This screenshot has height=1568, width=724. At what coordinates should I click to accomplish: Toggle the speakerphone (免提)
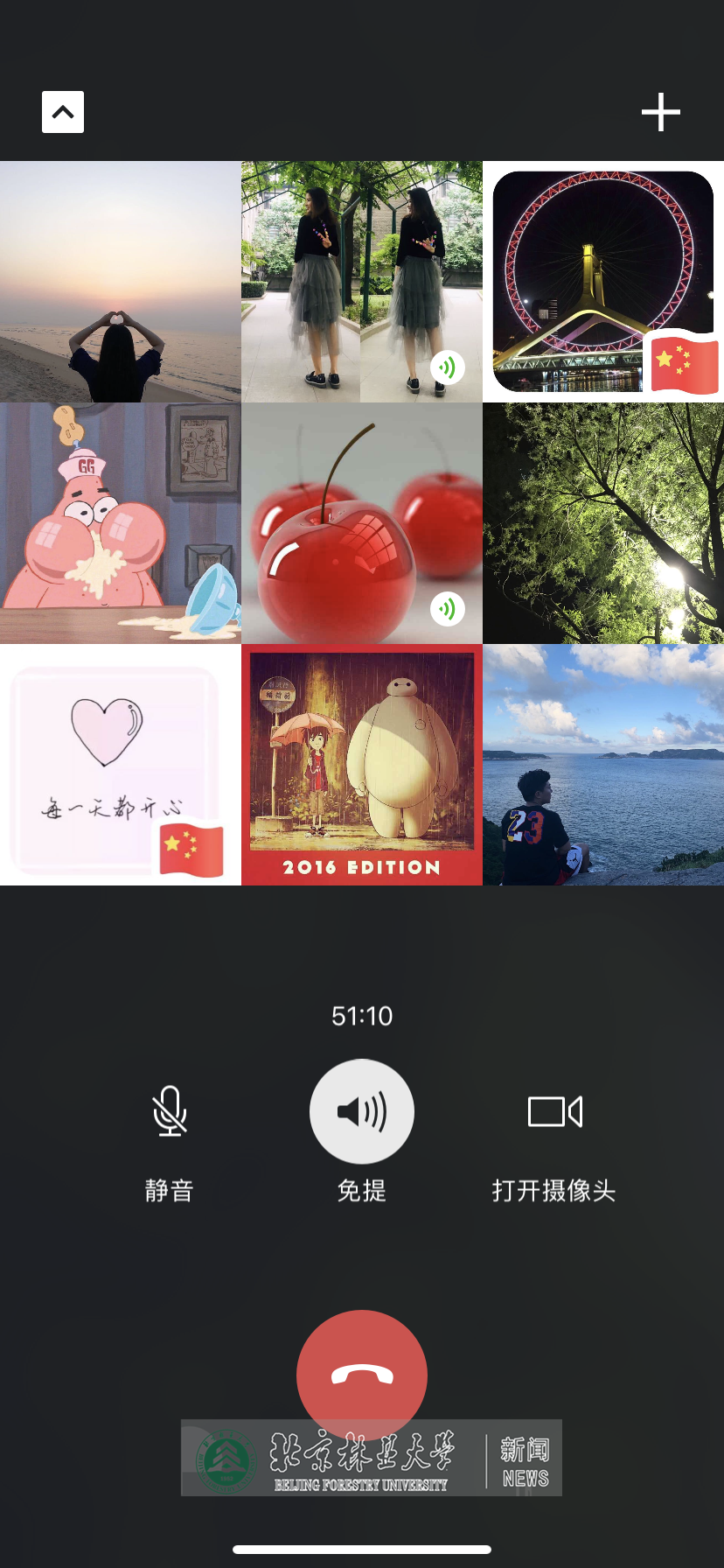[x=362, y=1111]
